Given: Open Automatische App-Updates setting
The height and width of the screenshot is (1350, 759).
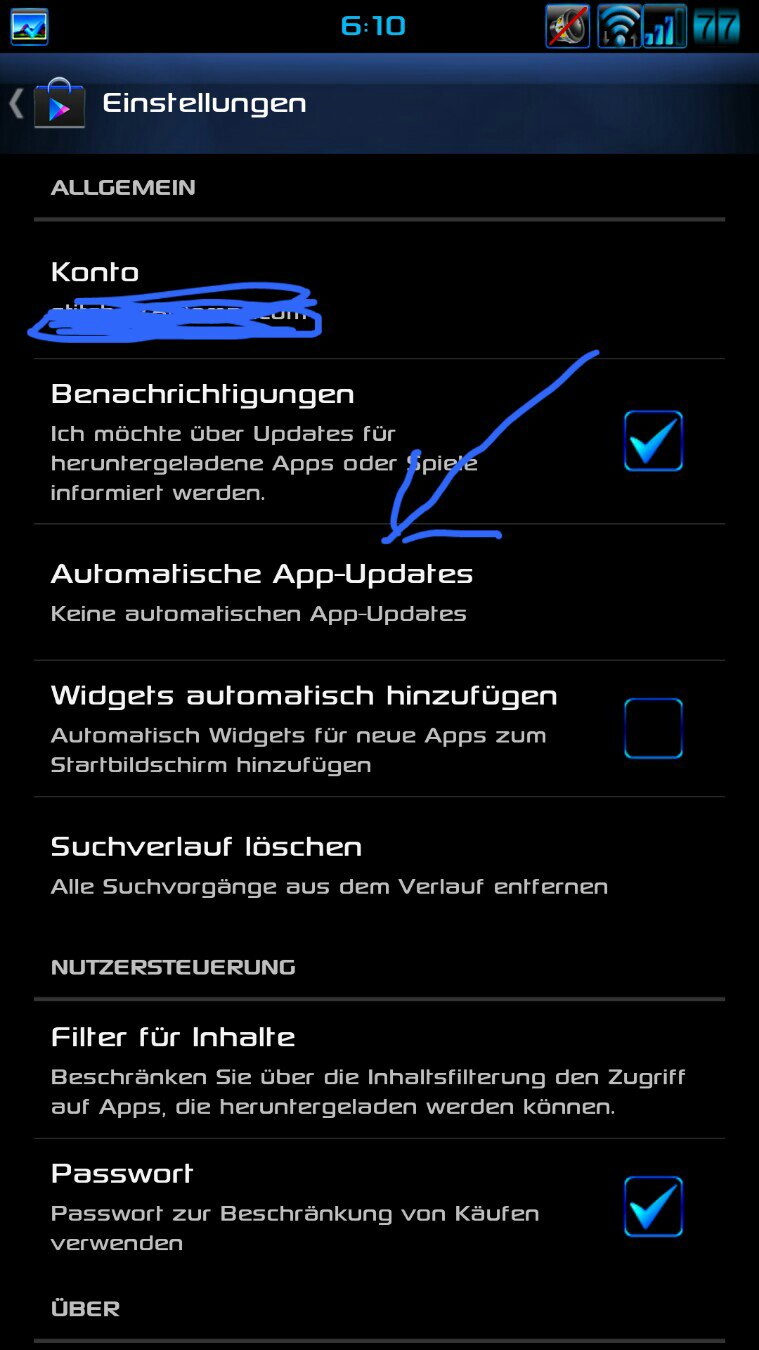Looking at the screenshot, I should [379, 592].
